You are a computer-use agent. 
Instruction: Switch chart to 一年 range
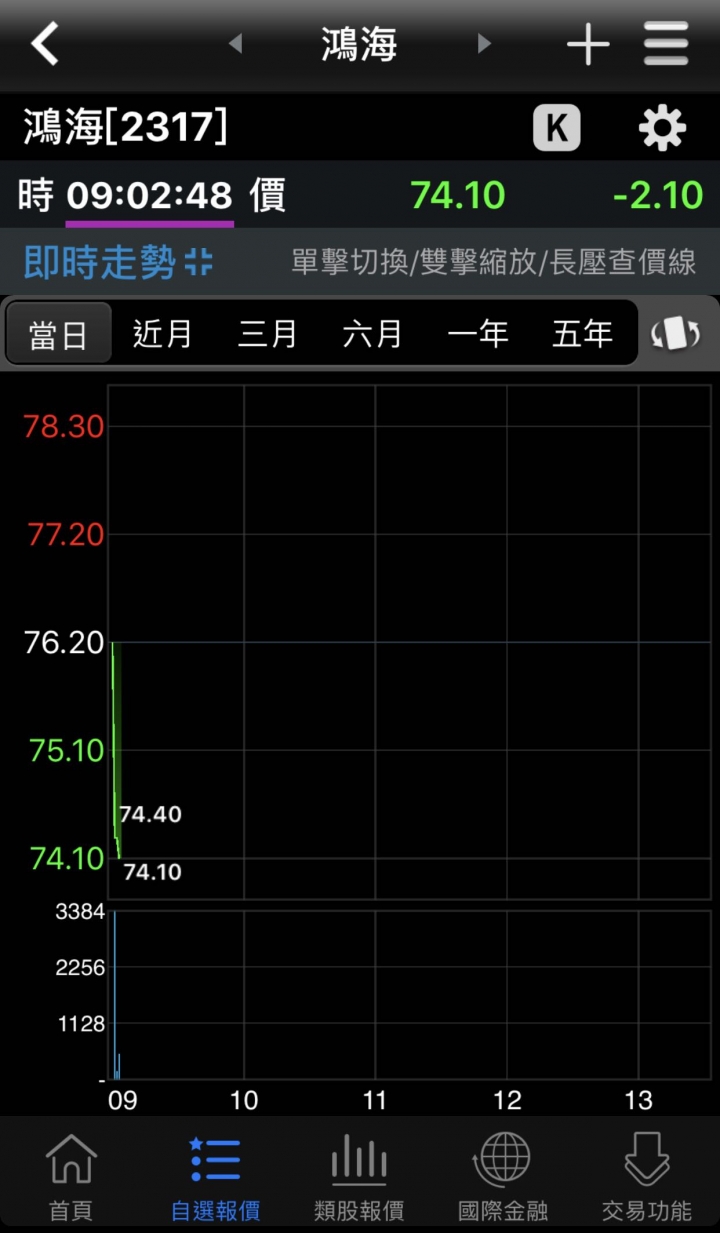(x=478, y=334)
